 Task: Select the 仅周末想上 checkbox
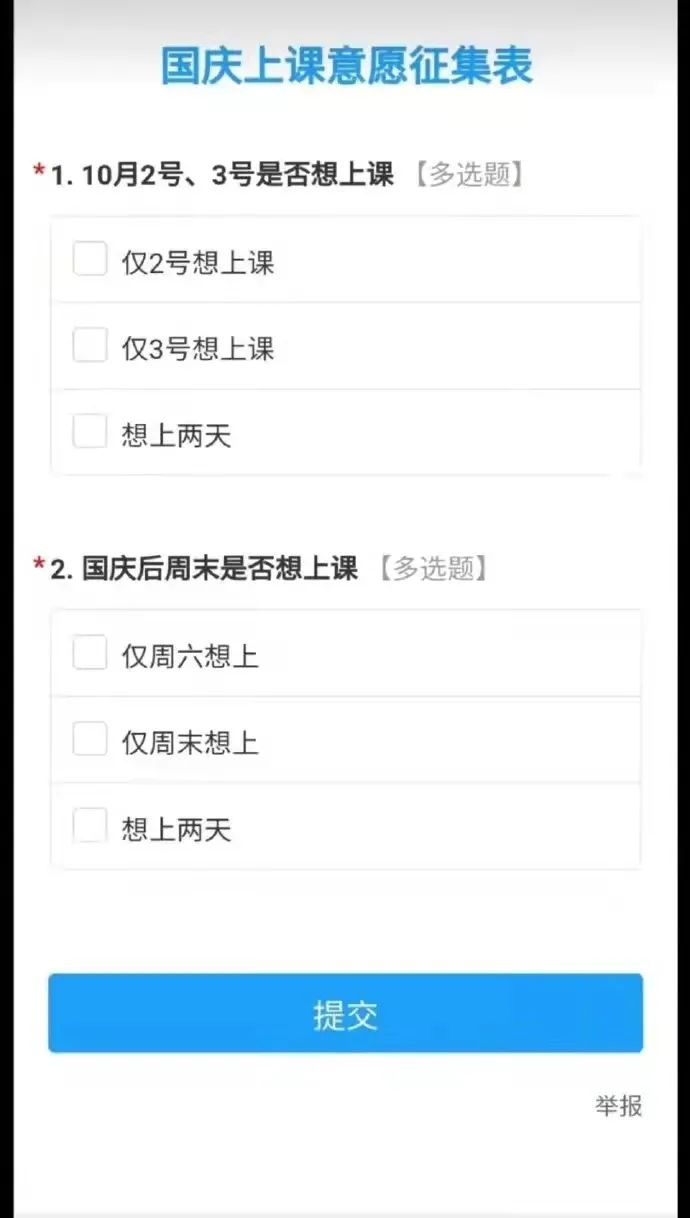click(90, 739)
